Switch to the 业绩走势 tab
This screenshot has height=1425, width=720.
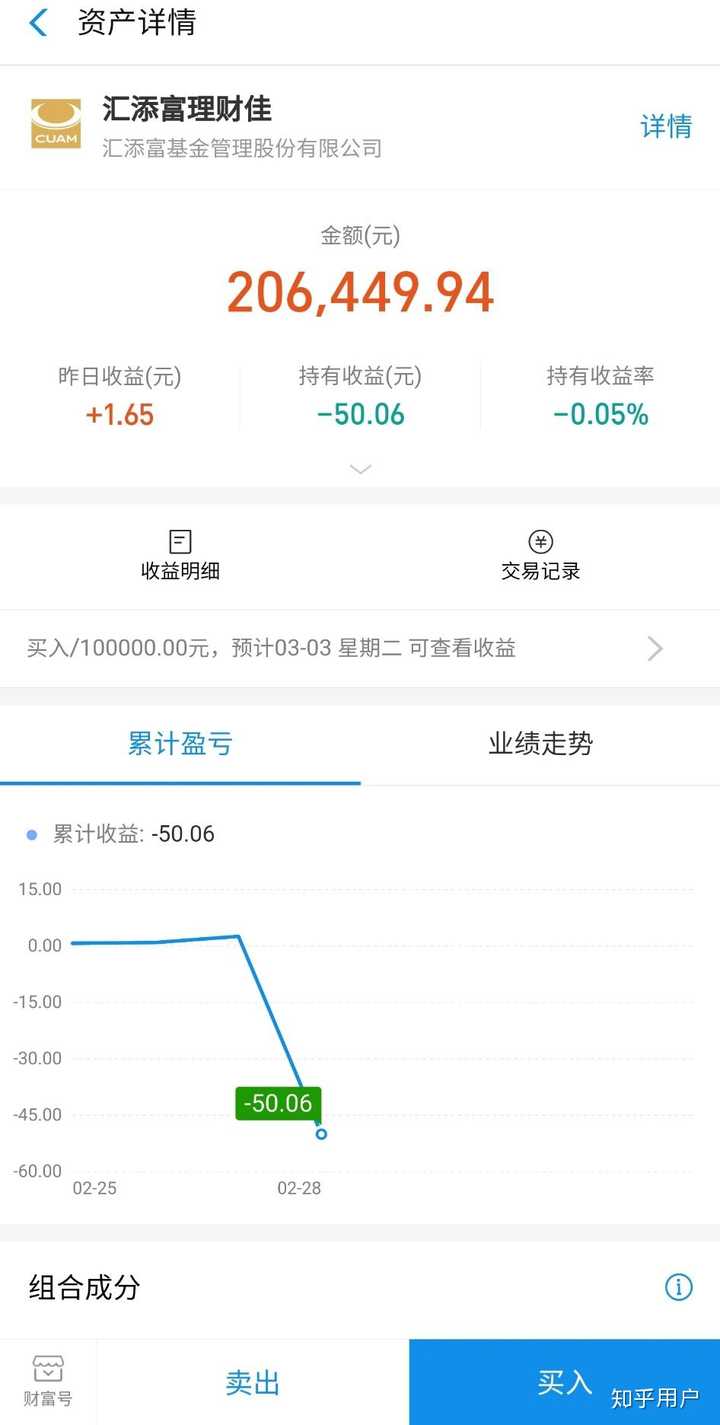[x=540, y=744]
